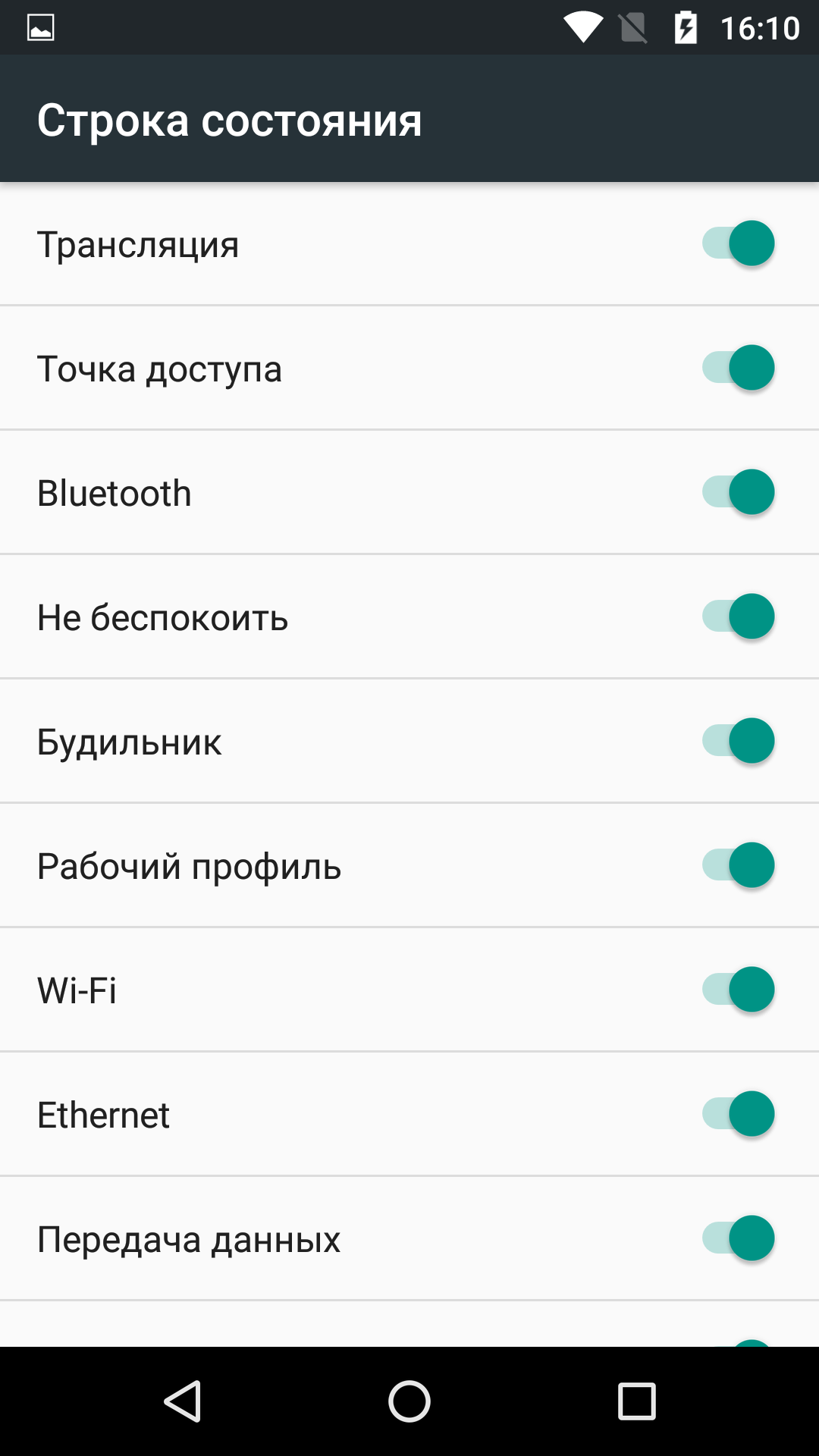
Task: Disable the Ethernet toggle
Action: tap(739, 1114)
